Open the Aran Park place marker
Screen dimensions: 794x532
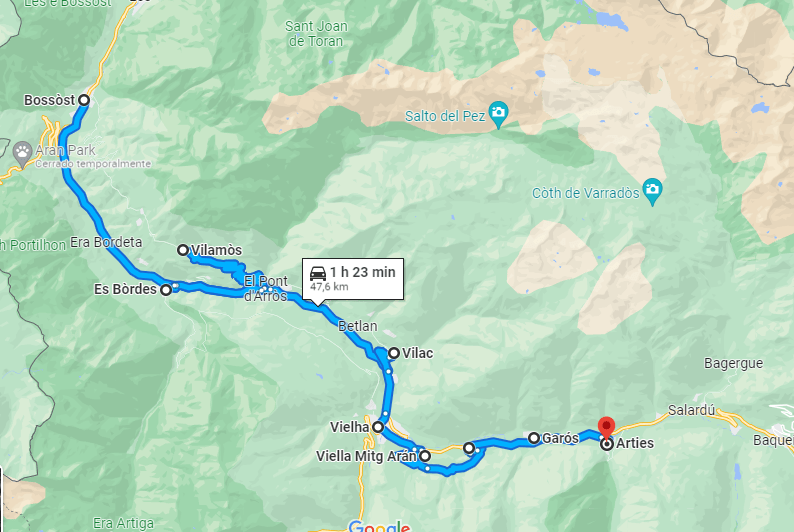coord(22,150)
